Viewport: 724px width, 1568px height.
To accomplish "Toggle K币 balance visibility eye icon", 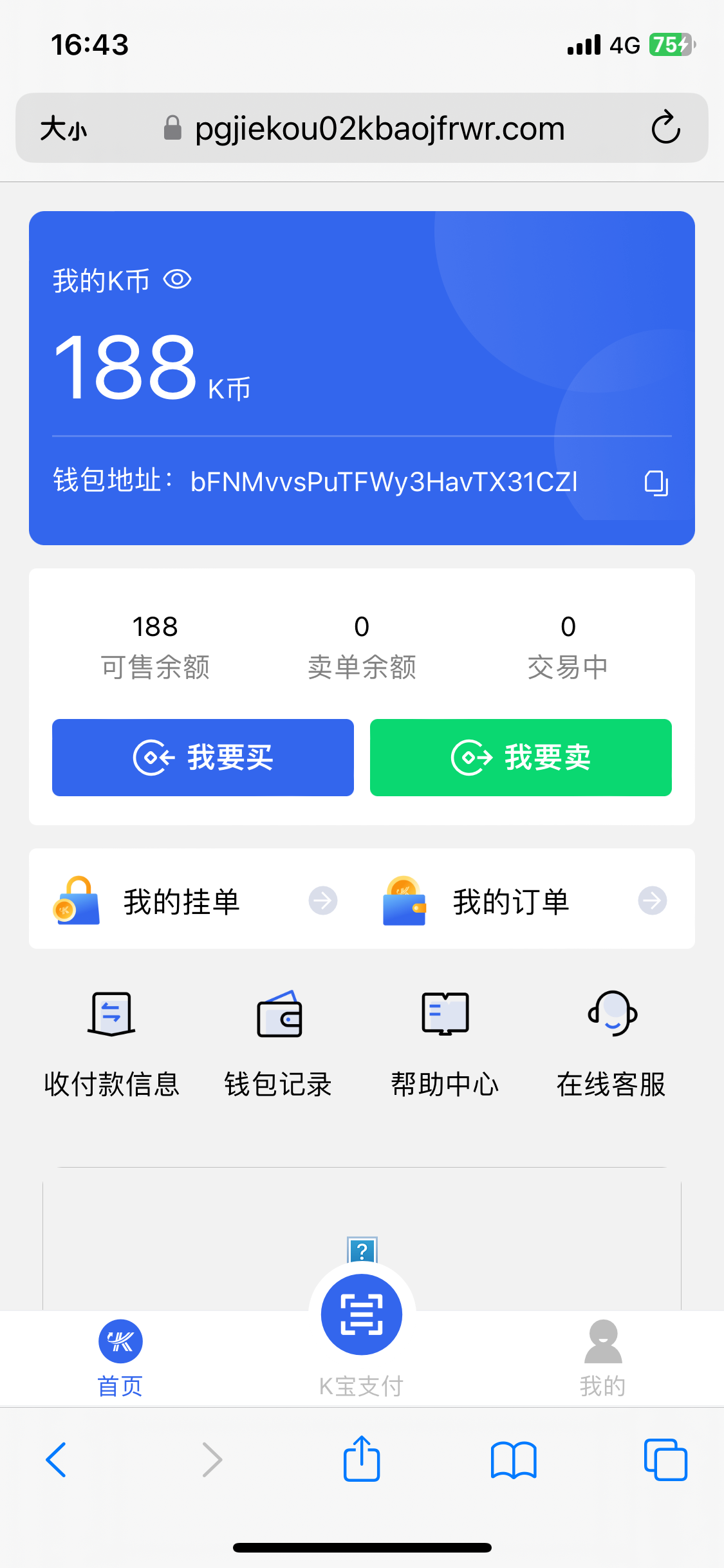I will (x=177, y=279).
